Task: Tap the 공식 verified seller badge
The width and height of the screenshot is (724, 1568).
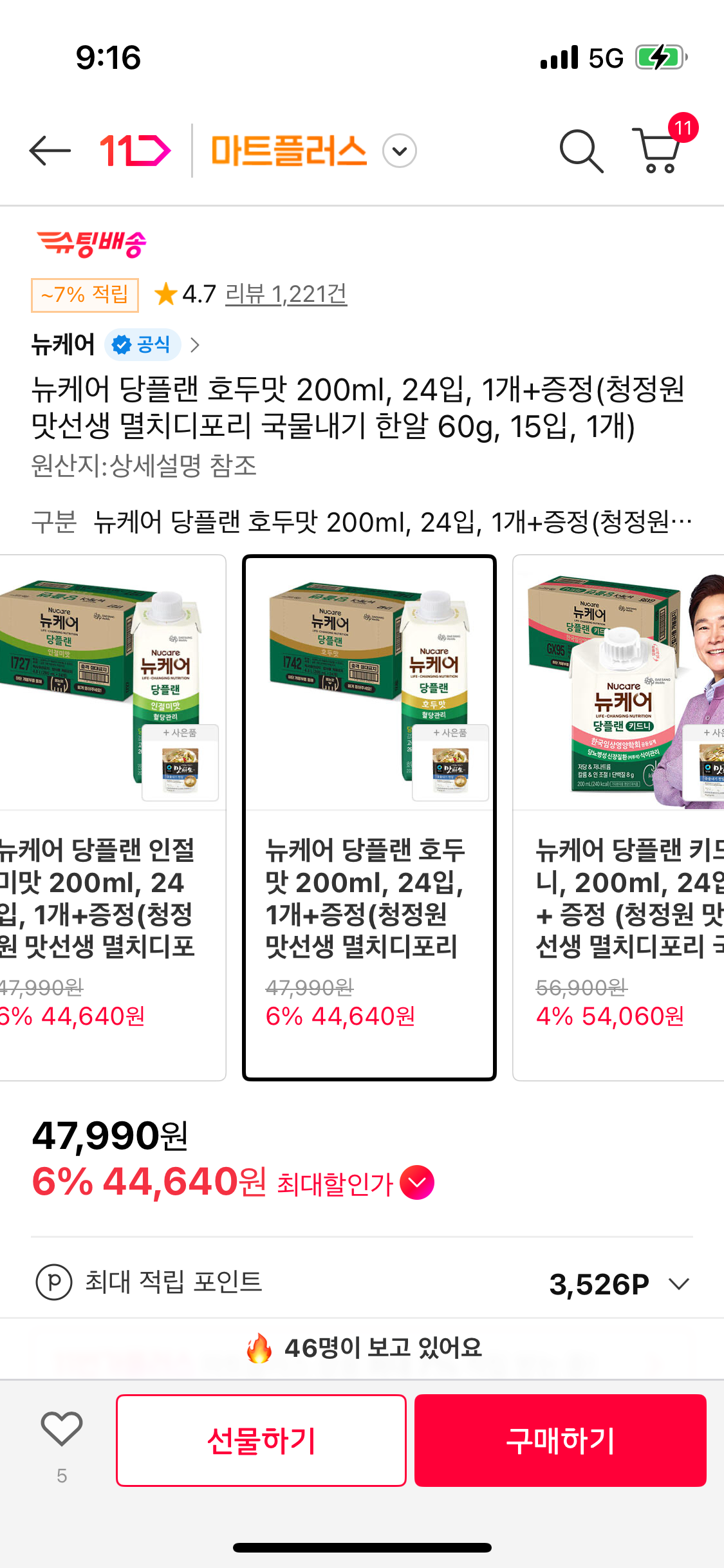Action: coord(142,344)
